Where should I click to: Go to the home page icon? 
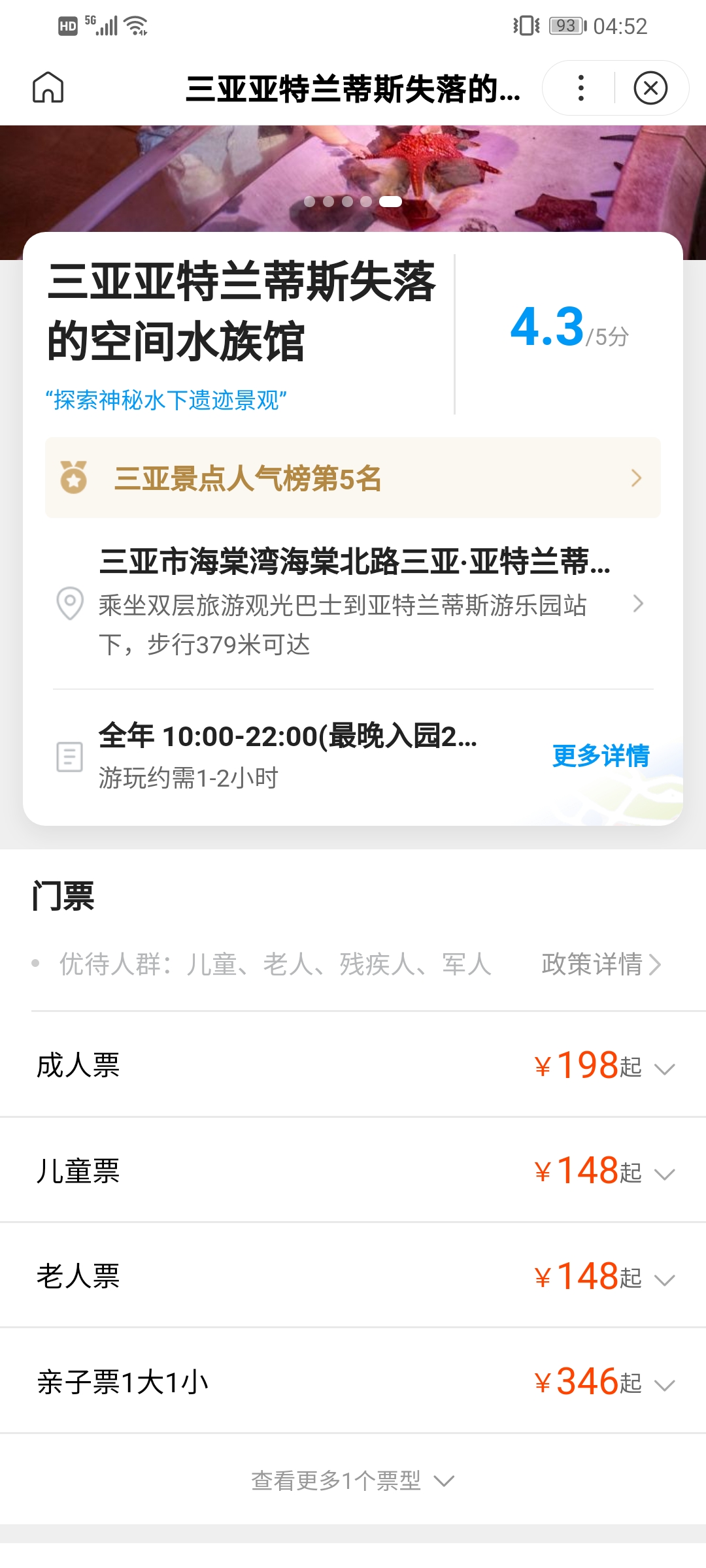[48, 88]
